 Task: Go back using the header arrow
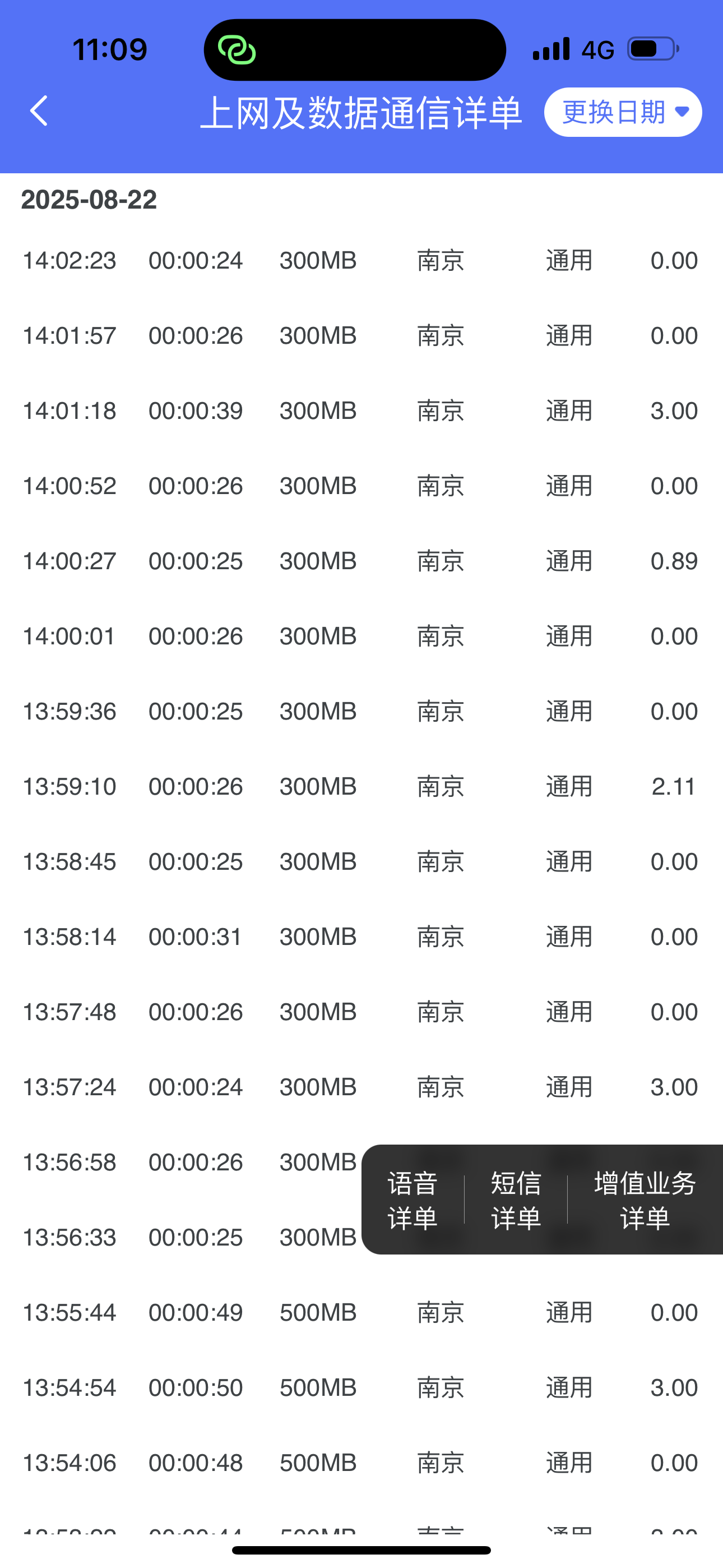[x=39, y=111]
